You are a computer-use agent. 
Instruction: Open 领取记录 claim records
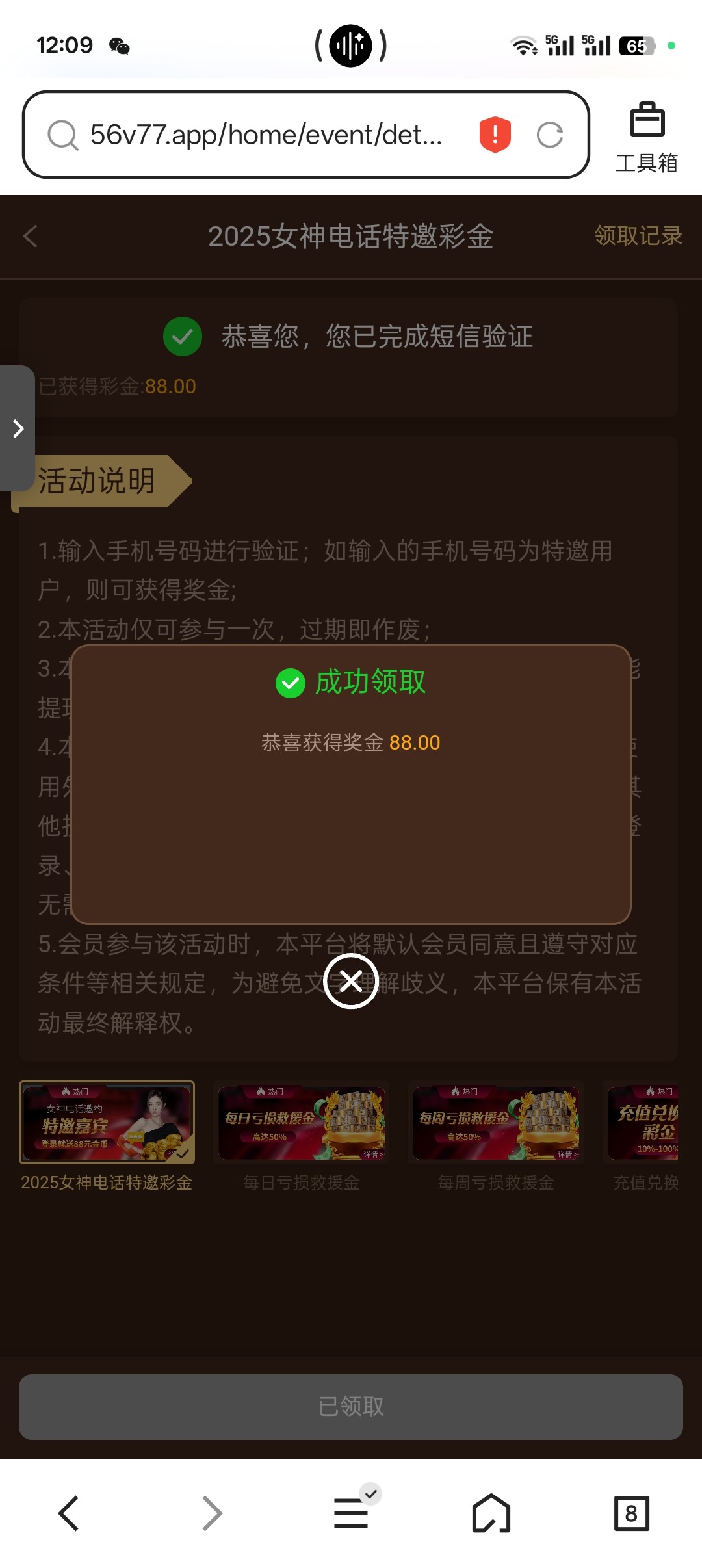(638, 236)
